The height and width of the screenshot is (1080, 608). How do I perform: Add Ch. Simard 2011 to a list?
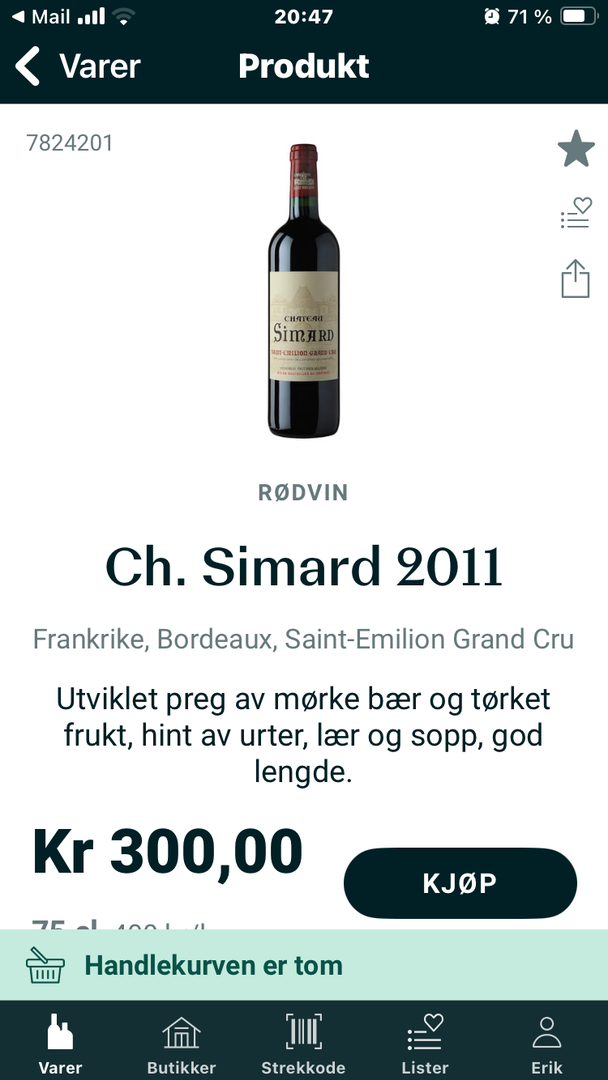point(576,214)
